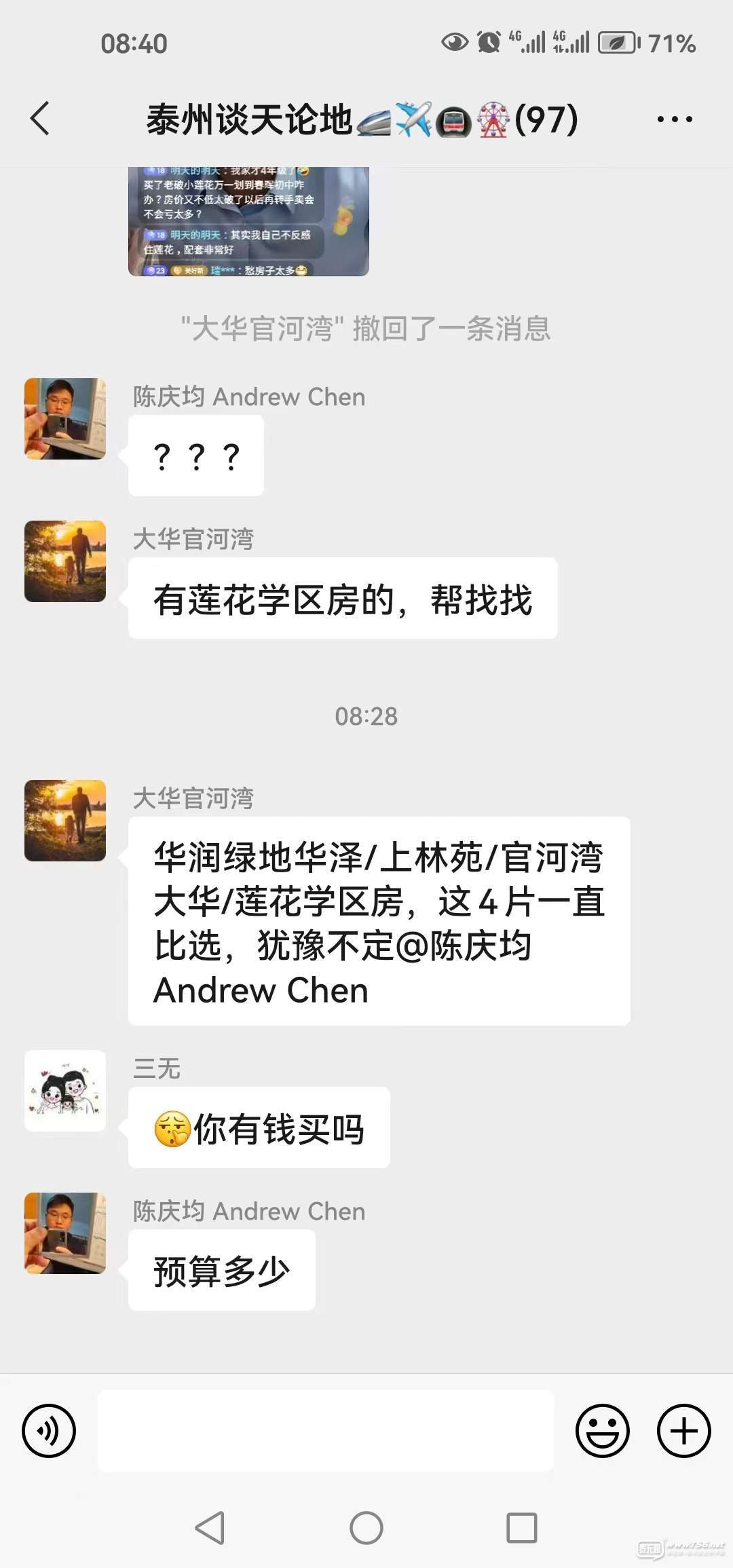Open the shared screenshot image
The width and height of the screenshot is (733, 1568).
248,221
